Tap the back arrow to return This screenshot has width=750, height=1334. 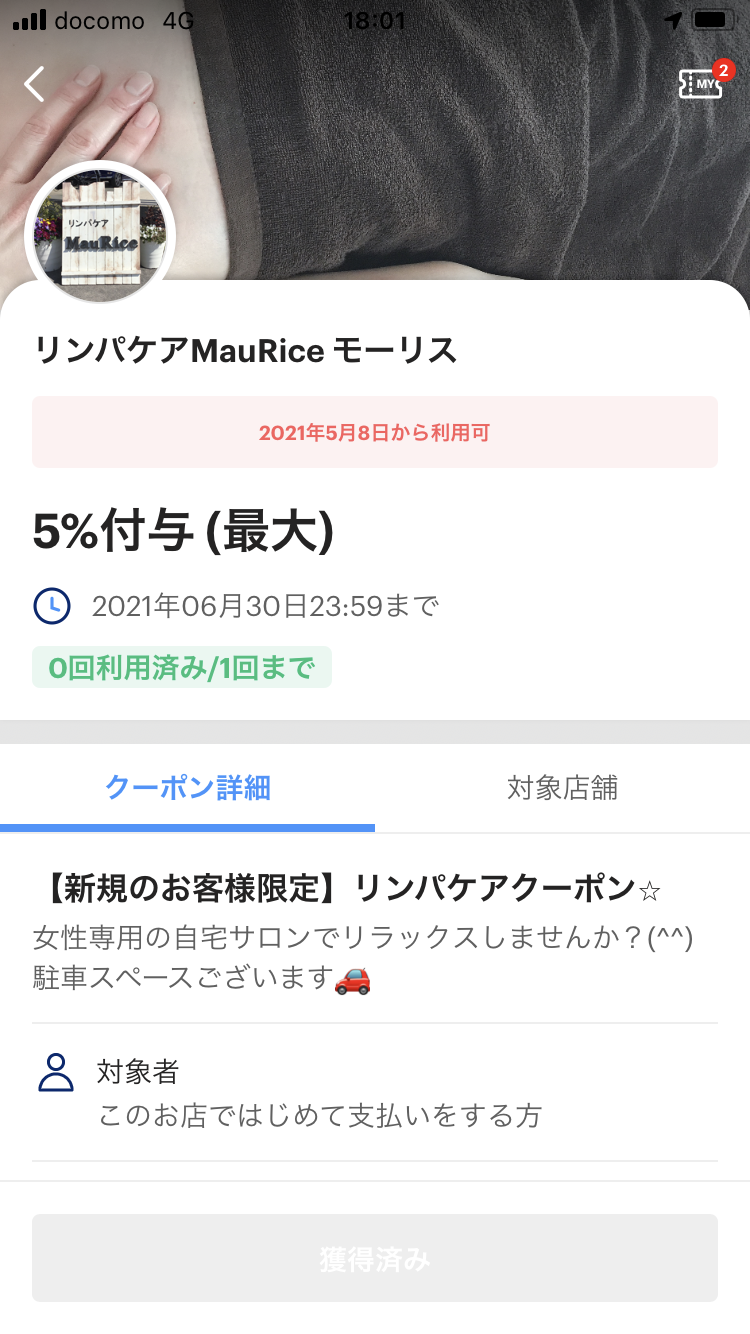pos(35,84)
